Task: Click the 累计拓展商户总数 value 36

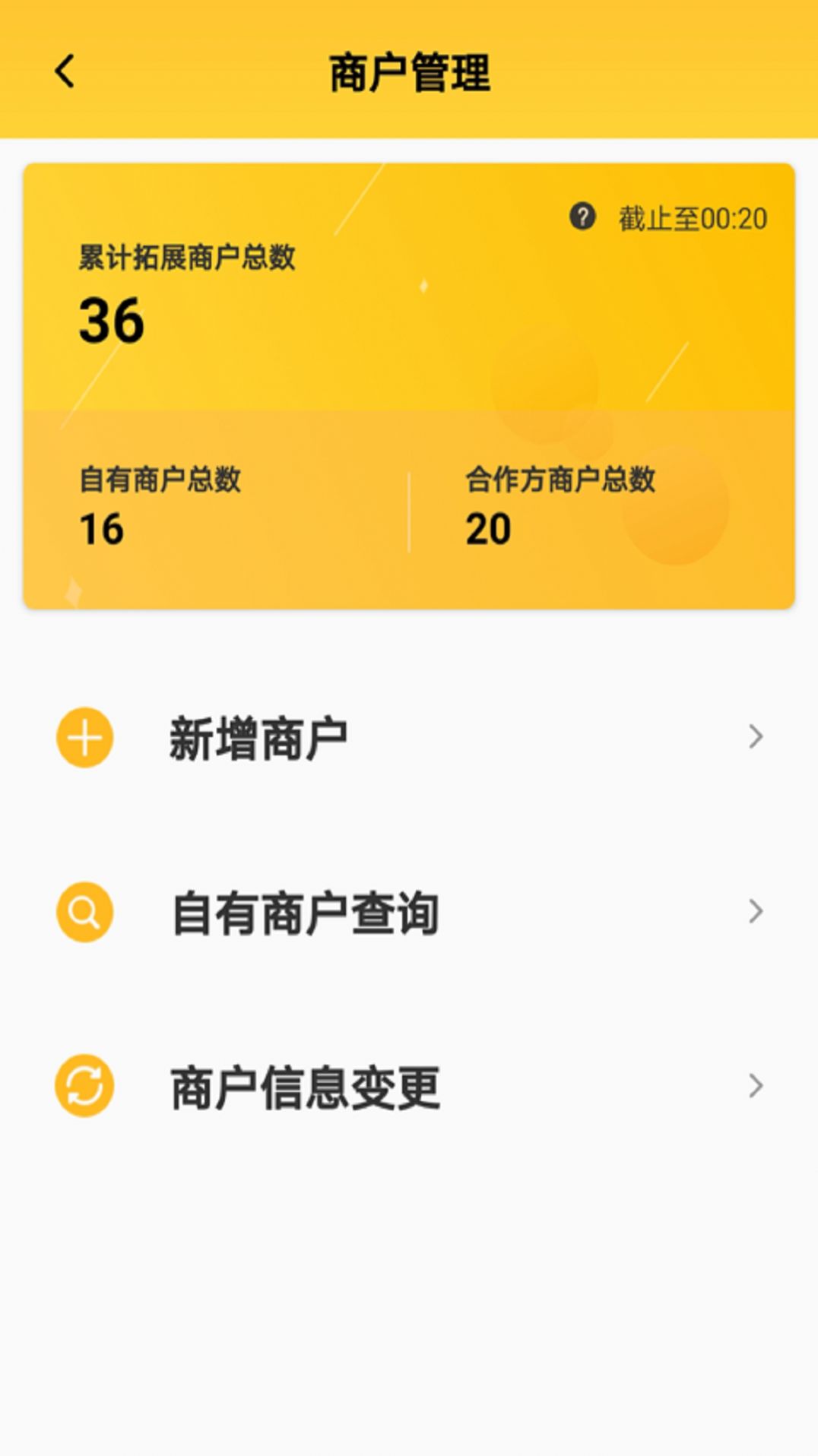Action: 111,322
